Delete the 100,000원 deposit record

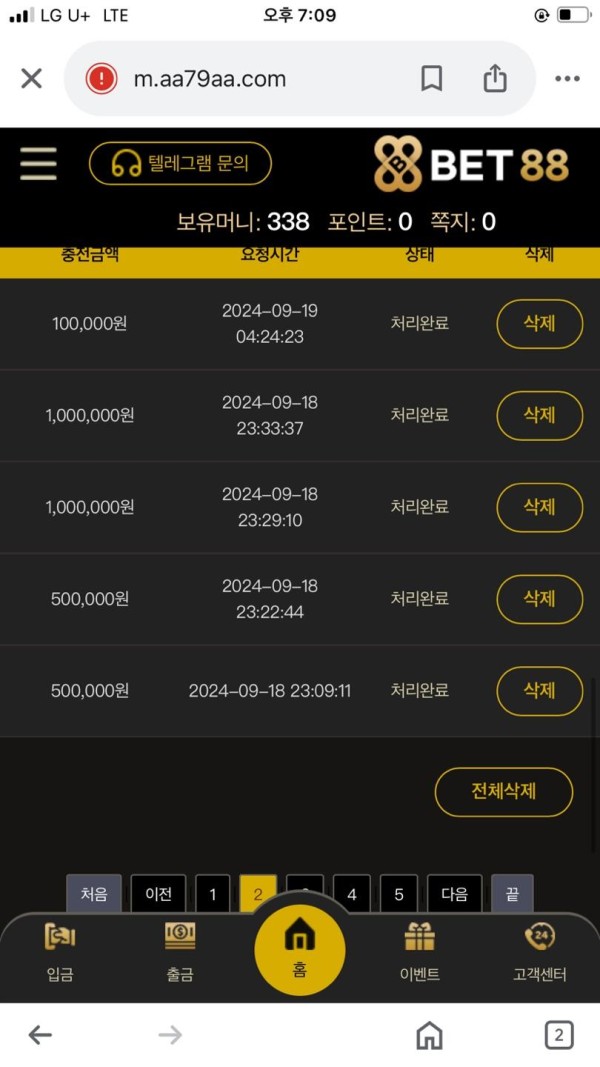[539, 324]
